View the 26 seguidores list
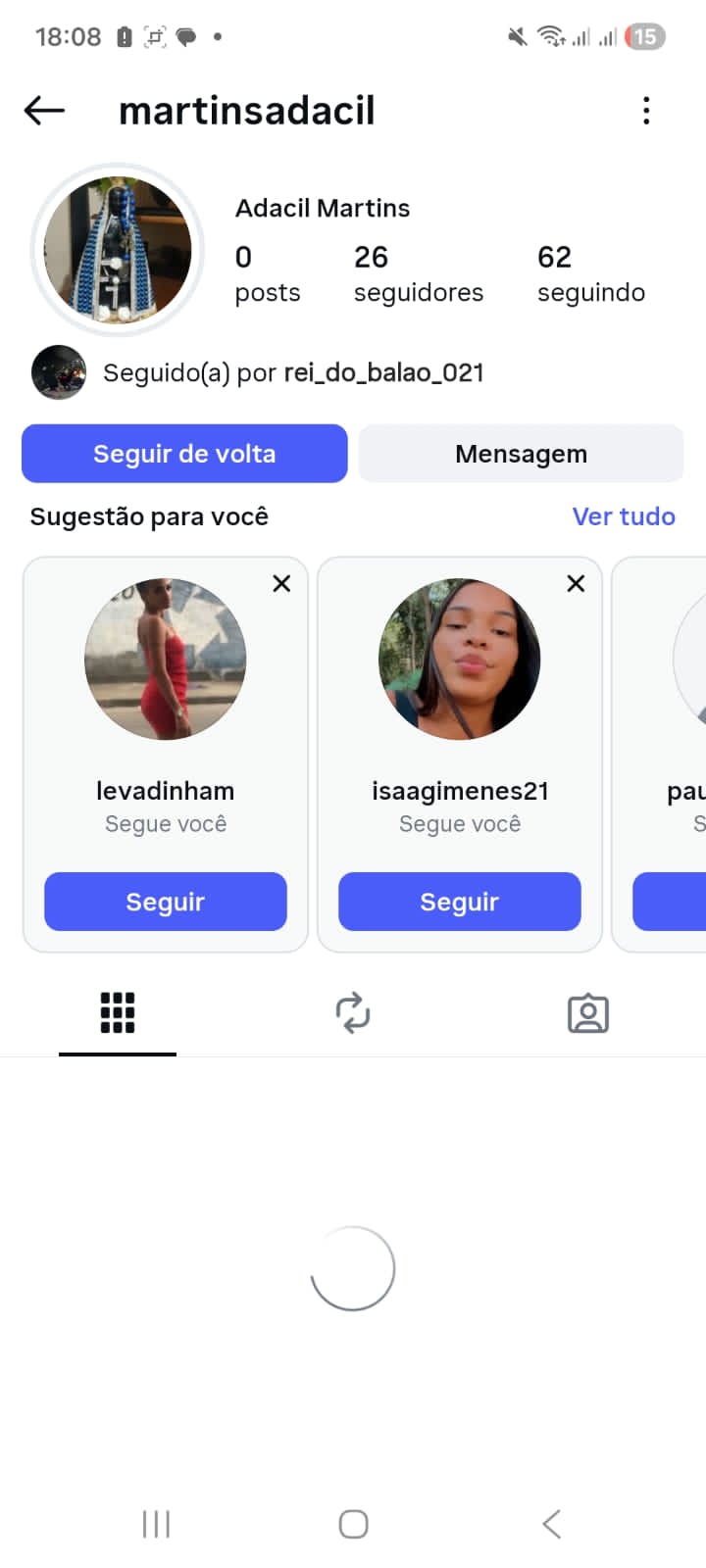 point(418,273)
